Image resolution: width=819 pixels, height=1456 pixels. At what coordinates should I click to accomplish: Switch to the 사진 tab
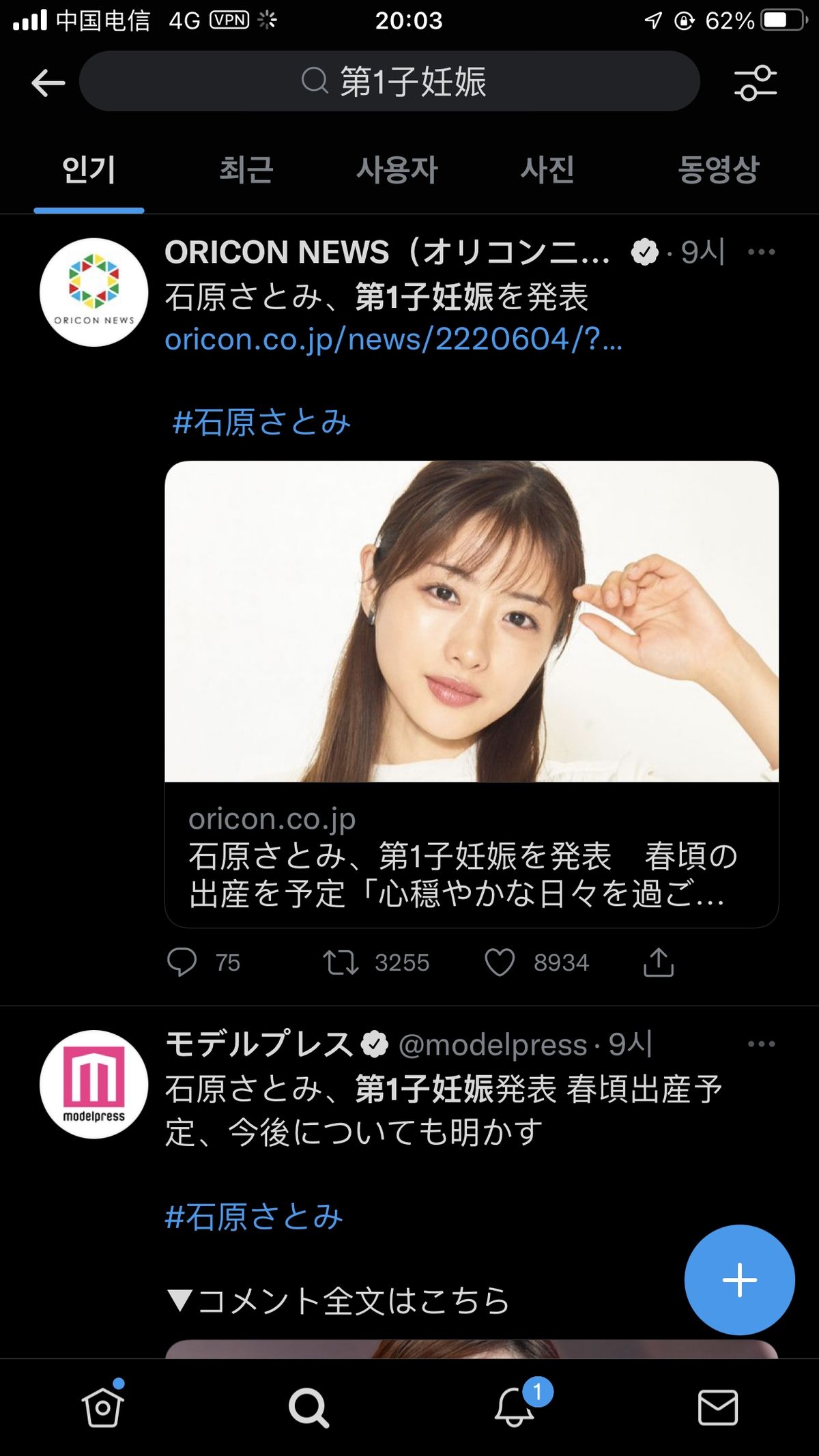click(x=547, y=169)
